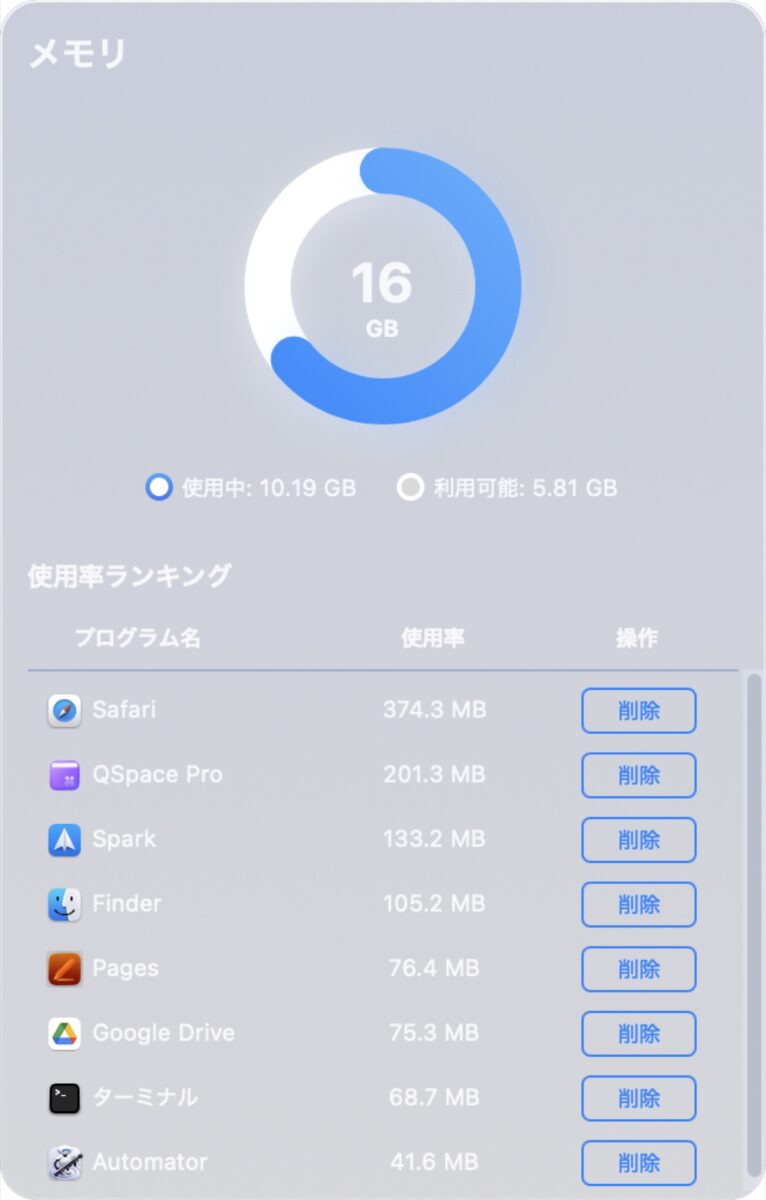The image size is (766, 1200).
Task: Click the Finder icon in the list
Action: [x=64, y=904]
